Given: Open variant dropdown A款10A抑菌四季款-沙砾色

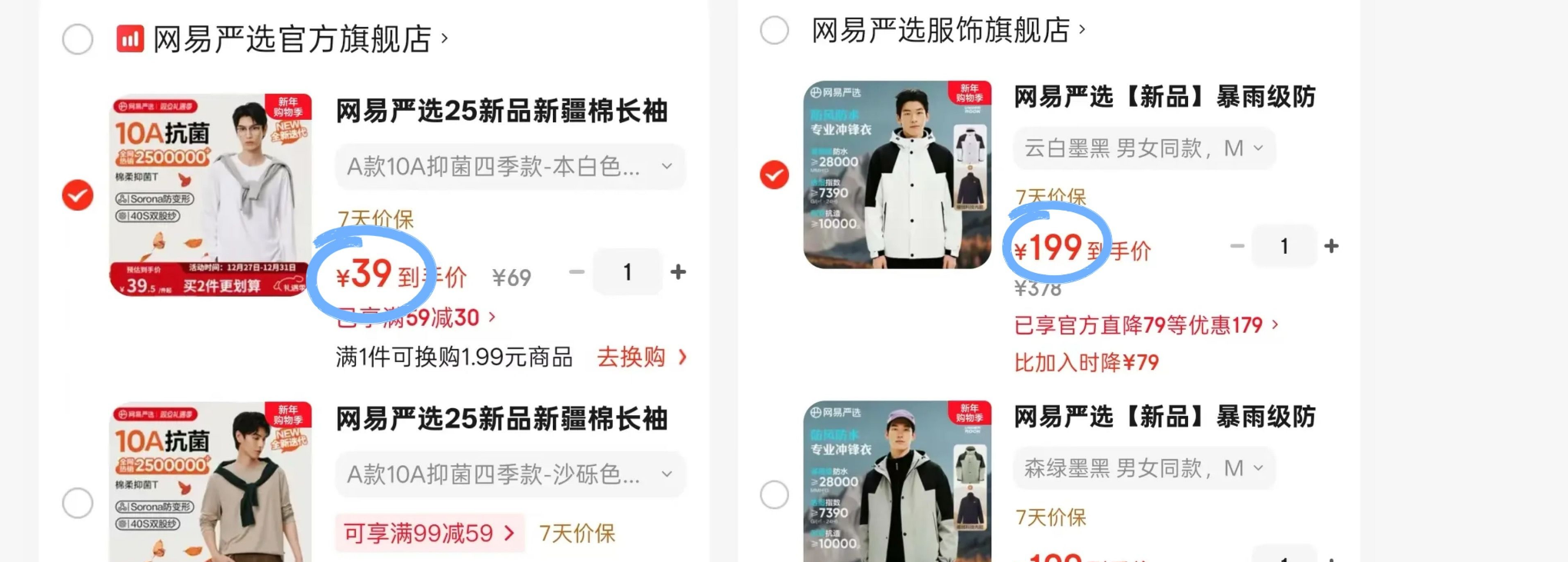Looking at the screenshot, I should (x=510, y=474).
